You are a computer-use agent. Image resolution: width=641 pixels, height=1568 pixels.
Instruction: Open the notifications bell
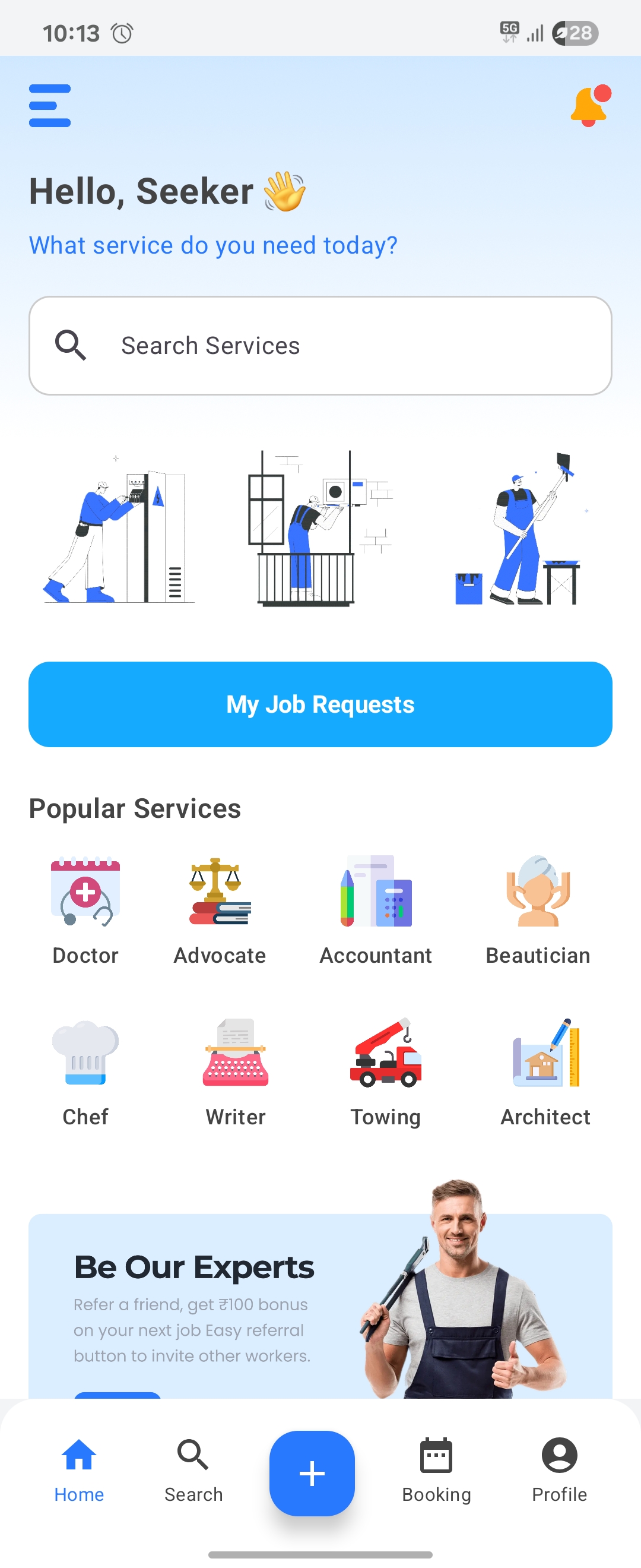click(x=589, y=106)
